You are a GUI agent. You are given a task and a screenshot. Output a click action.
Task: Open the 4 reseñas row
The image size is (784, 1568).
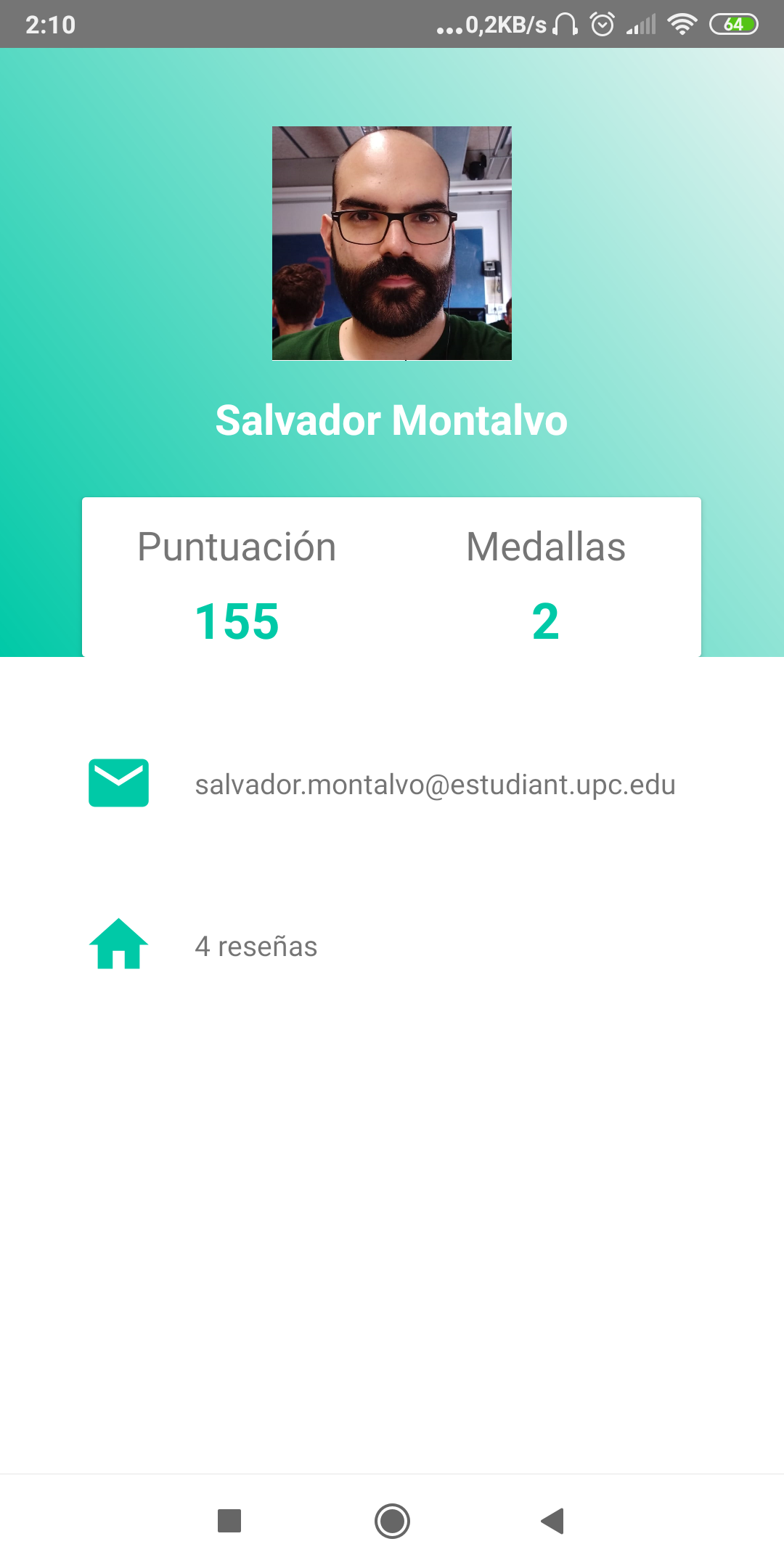click(x=256, y=946)
